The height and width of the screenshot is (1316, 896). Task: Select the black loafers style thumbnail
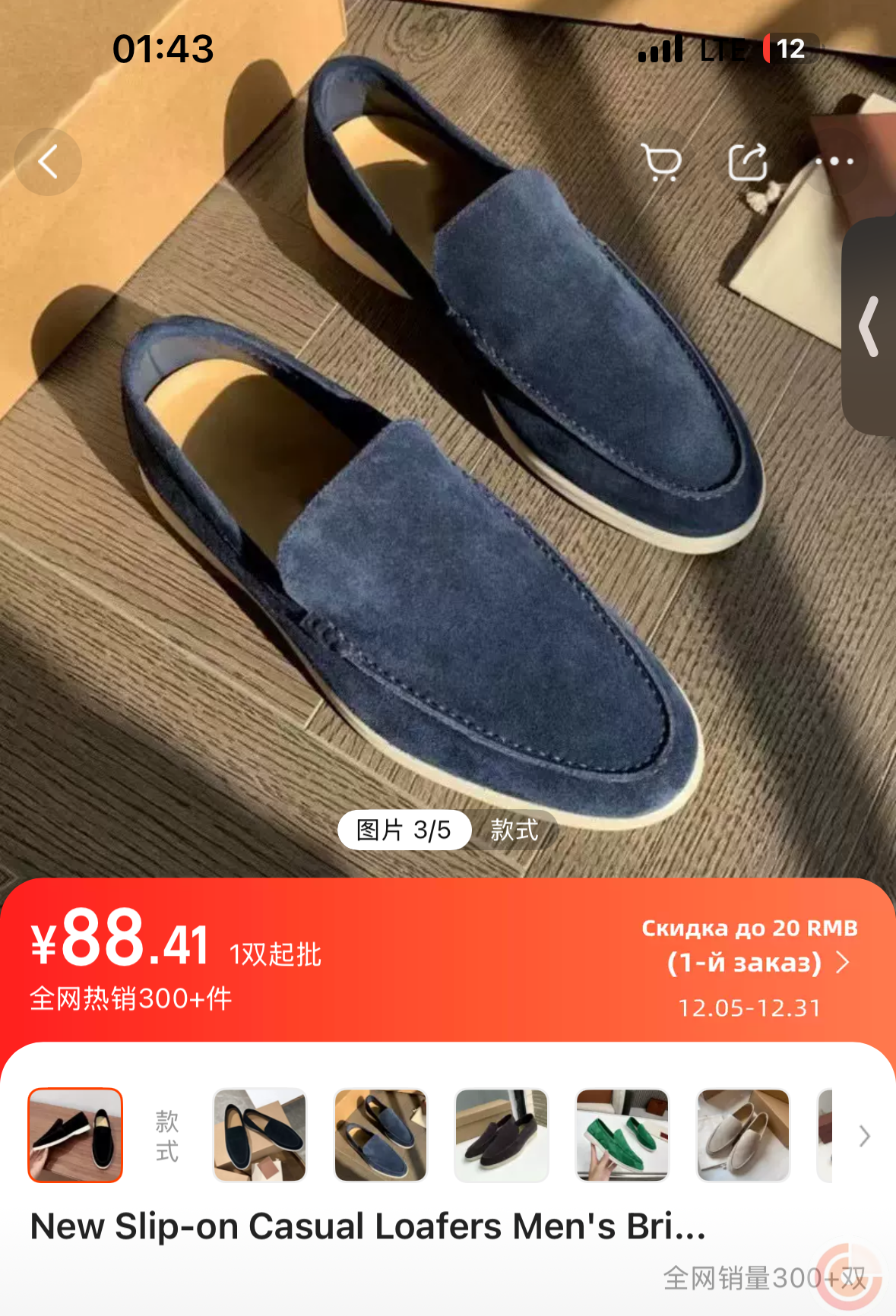click(75, 1135)
